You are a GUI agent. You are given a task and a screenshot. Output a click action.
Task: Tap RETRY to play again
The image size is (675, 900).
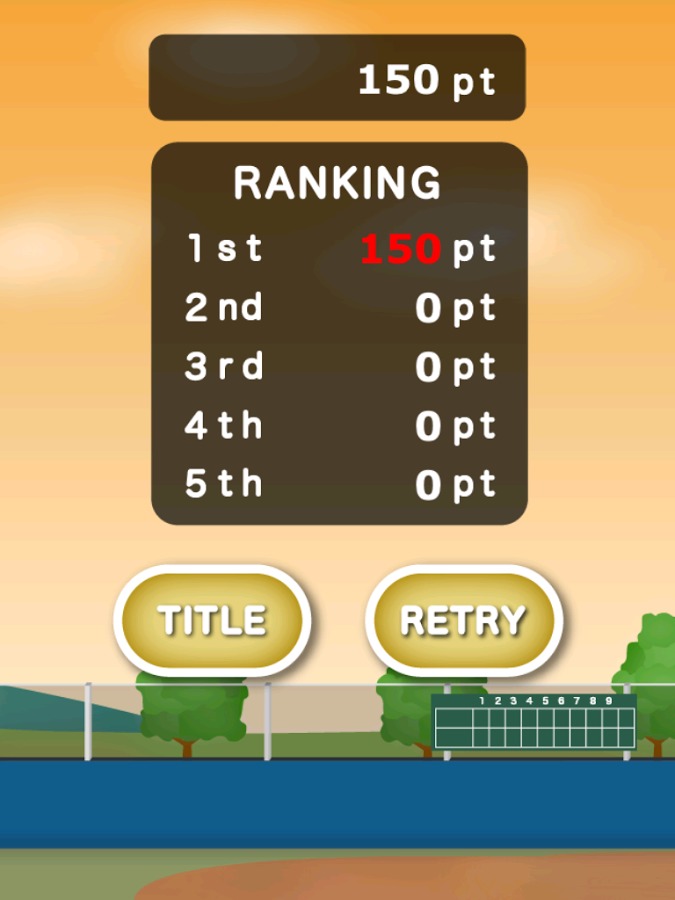tap(463, 621)
